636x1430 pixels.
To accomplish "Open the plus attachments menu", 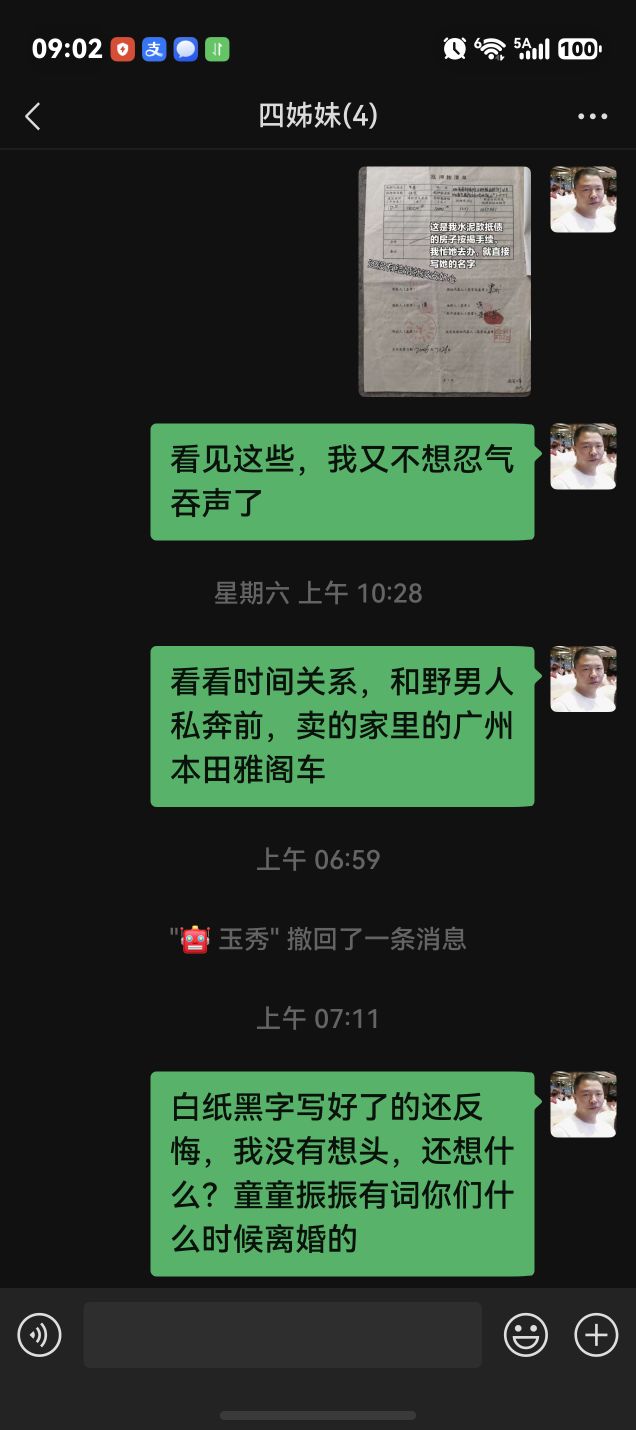I will (x=596, y=1334).
